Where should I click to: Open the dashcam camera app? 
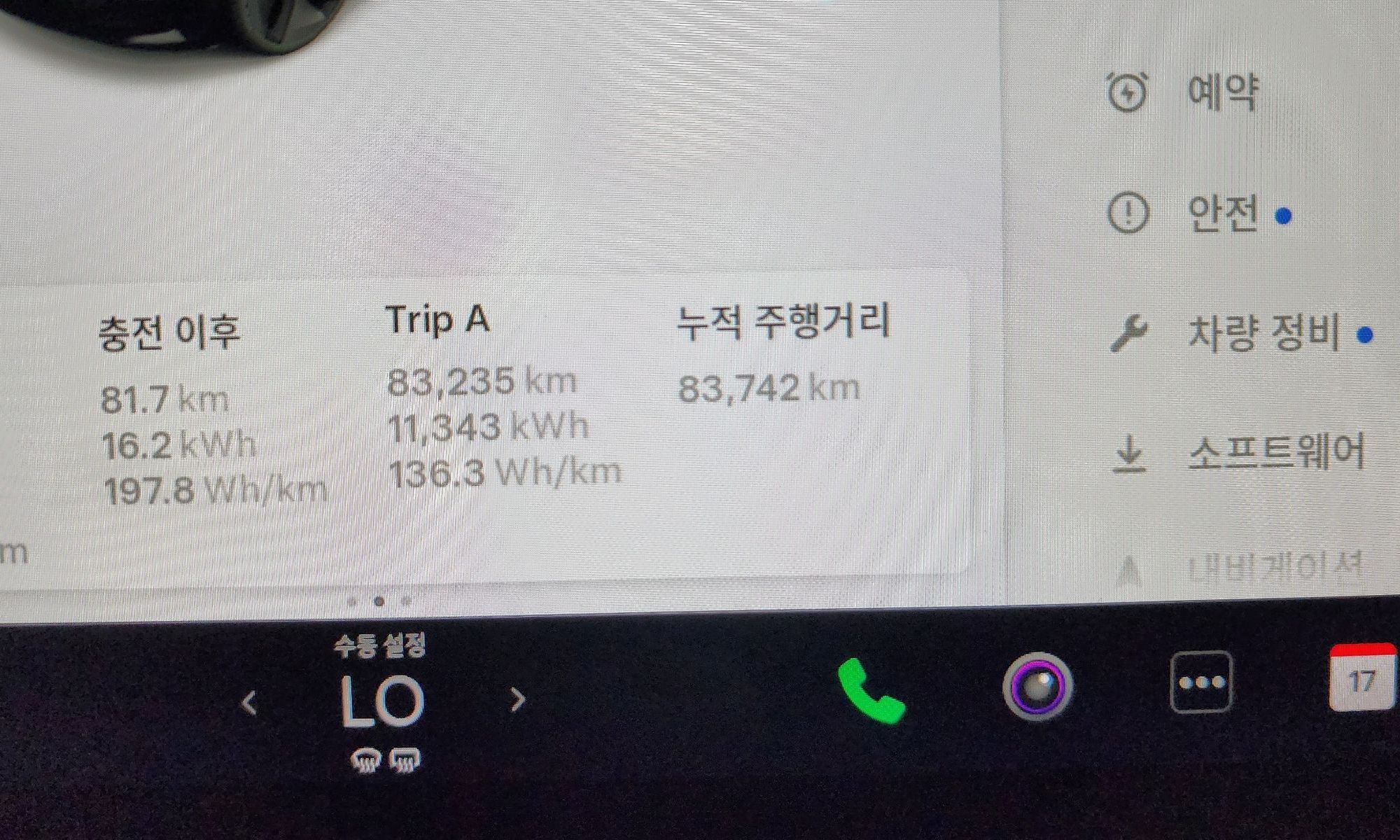[x=1038, y=686]
